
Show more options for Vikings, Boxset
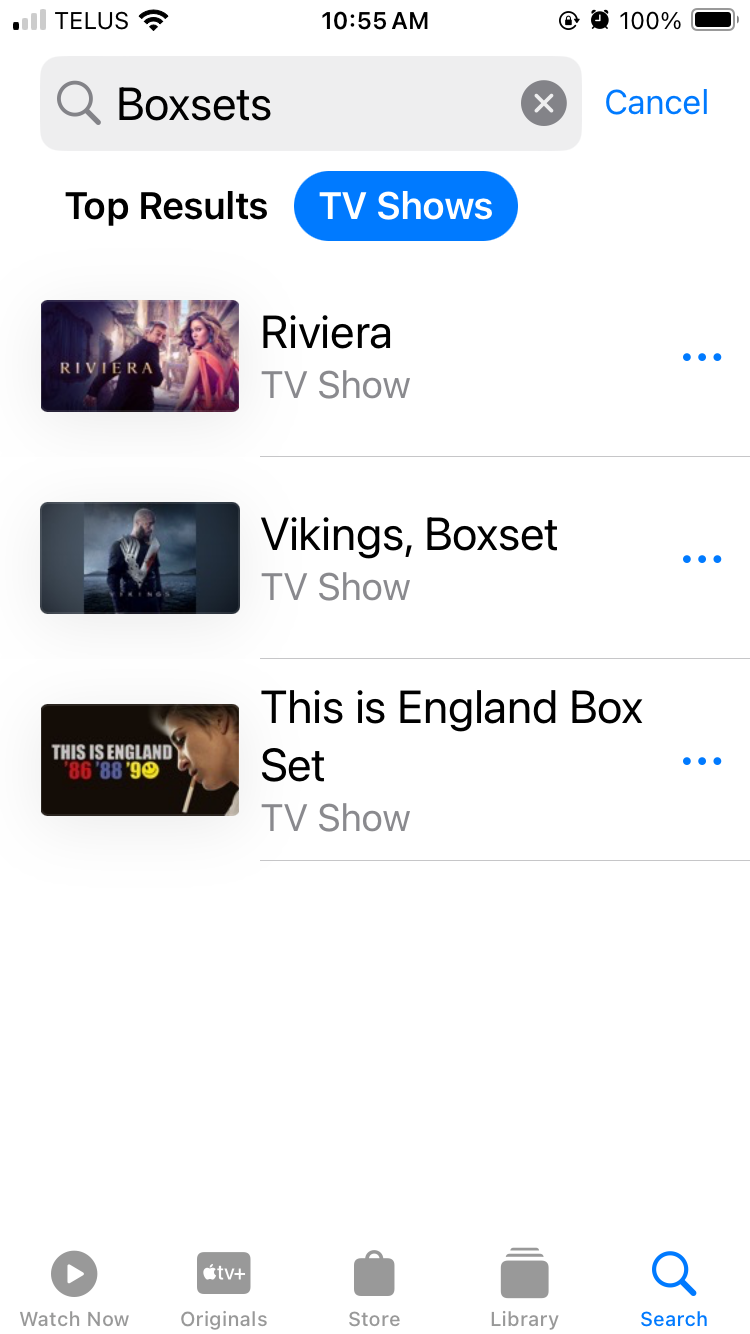coord(702,559)
